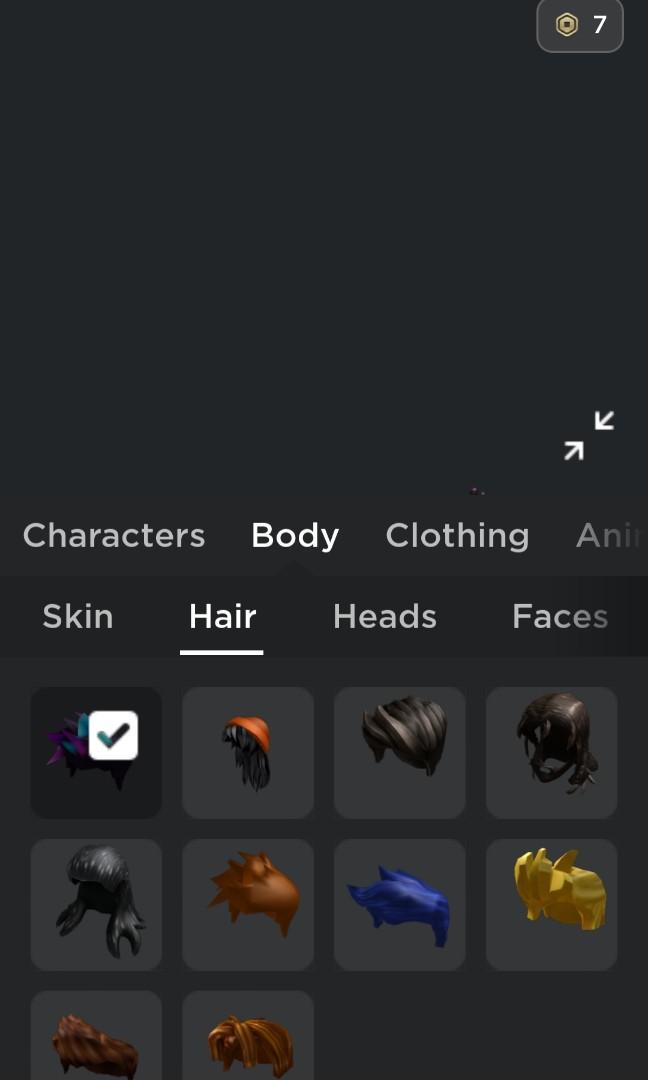
Task: Switch to the Characters tab
Action: [x=114, y=536]
